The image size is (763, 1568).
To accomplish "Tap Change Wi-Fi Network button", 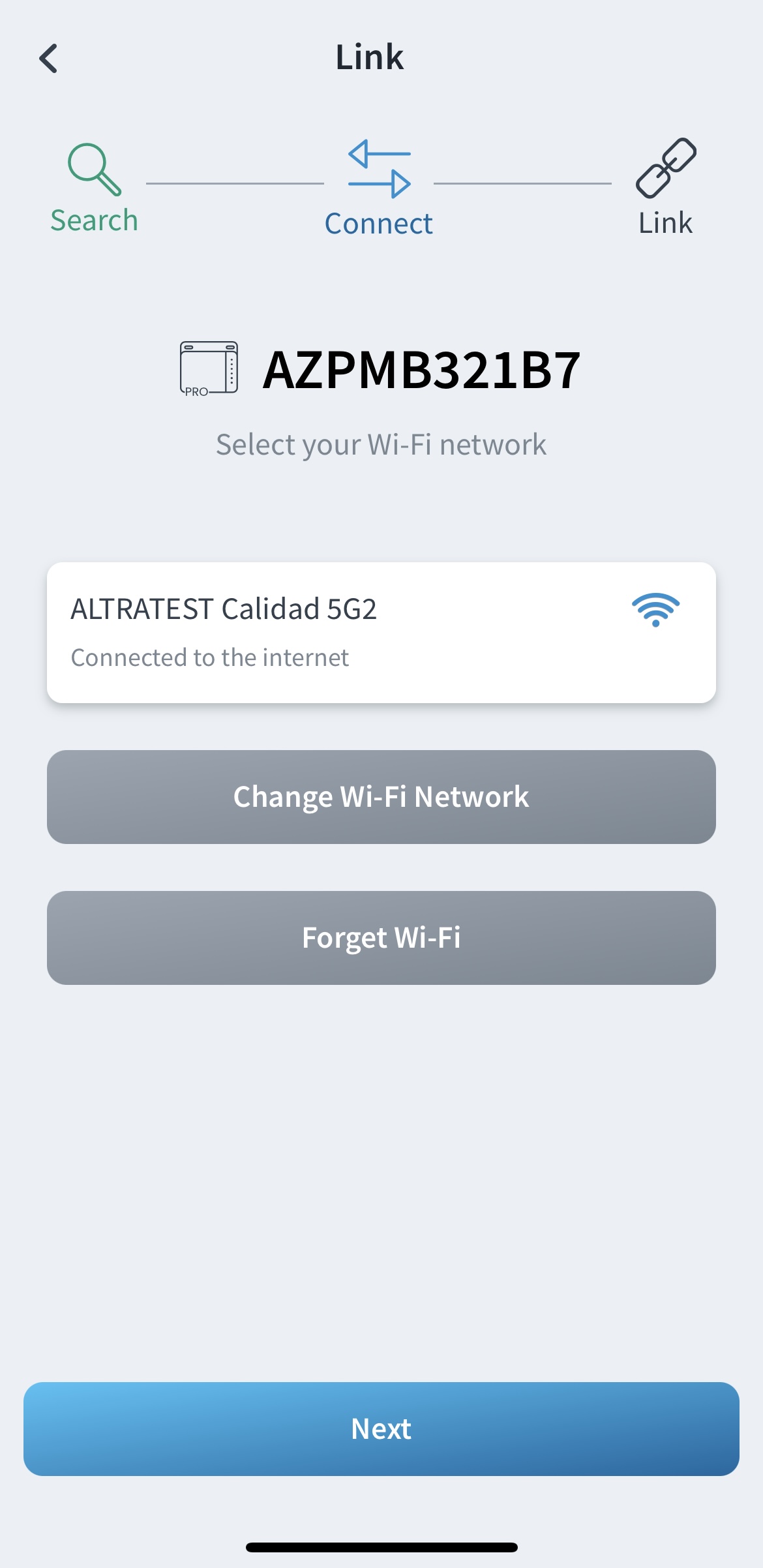I will [x=381, y=796].
